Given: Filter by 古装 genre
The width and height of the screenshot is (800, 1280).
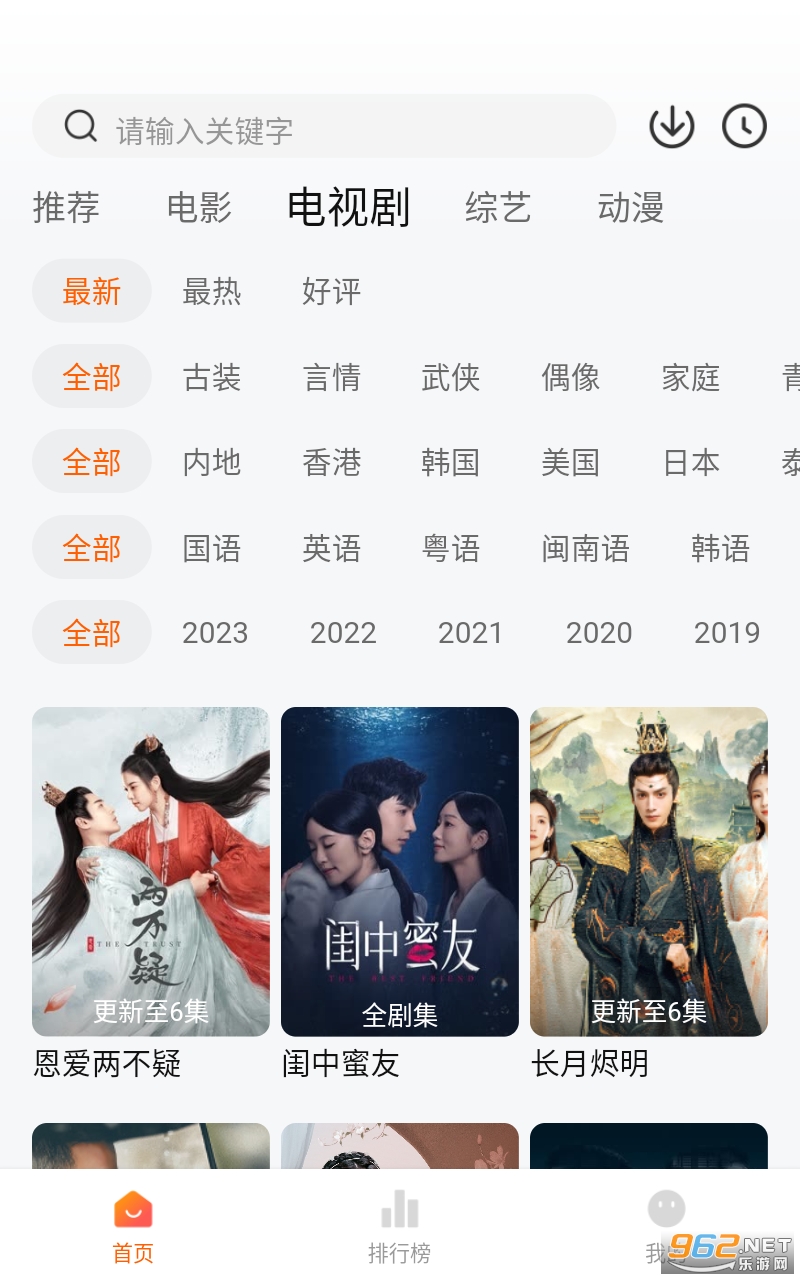Looking at the screenshot, I should tap(212, 378).
